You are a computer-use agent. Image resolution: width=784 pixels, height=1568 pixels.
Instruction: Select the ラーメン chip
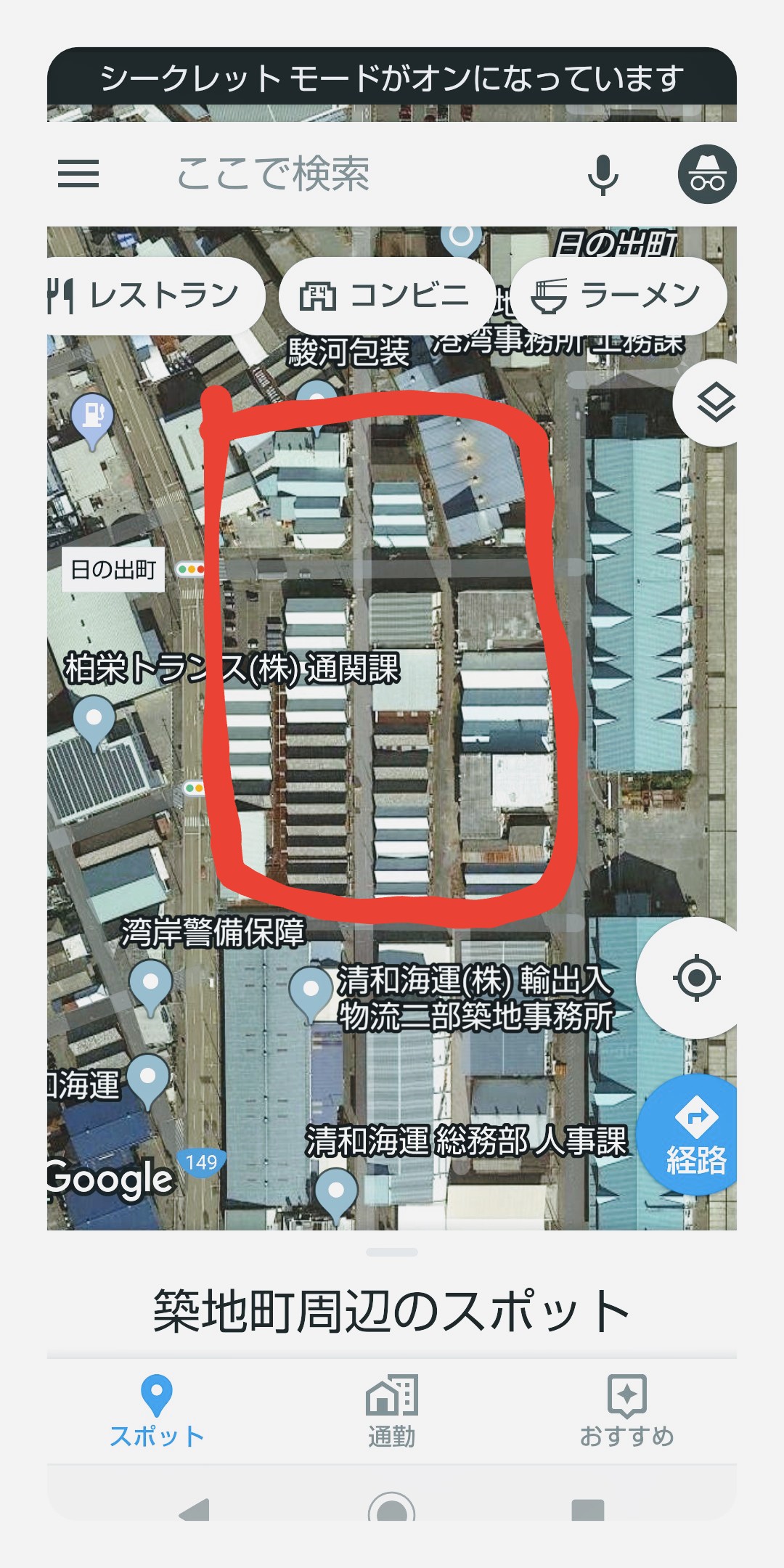point(618,296)
